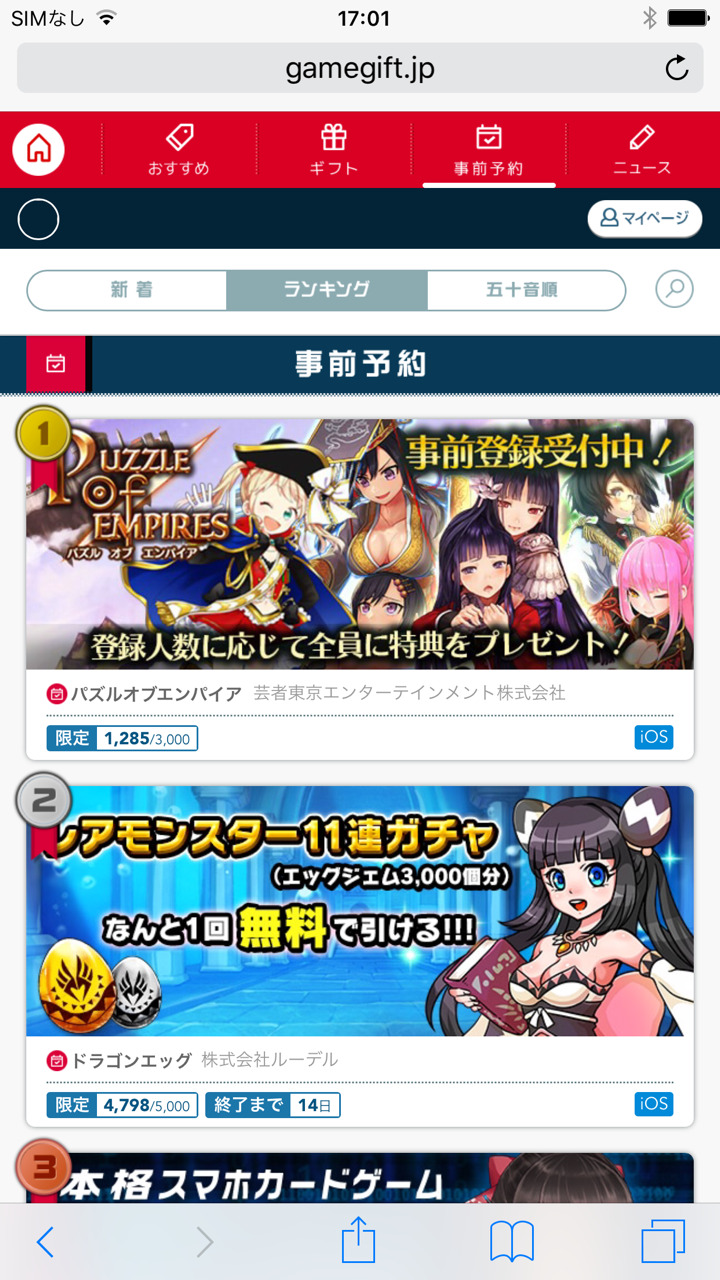The height and width of the screenshot is (1280, 720).
Task: Go back in Safari
Action: pyautogui.click(x=45, y=1242)
